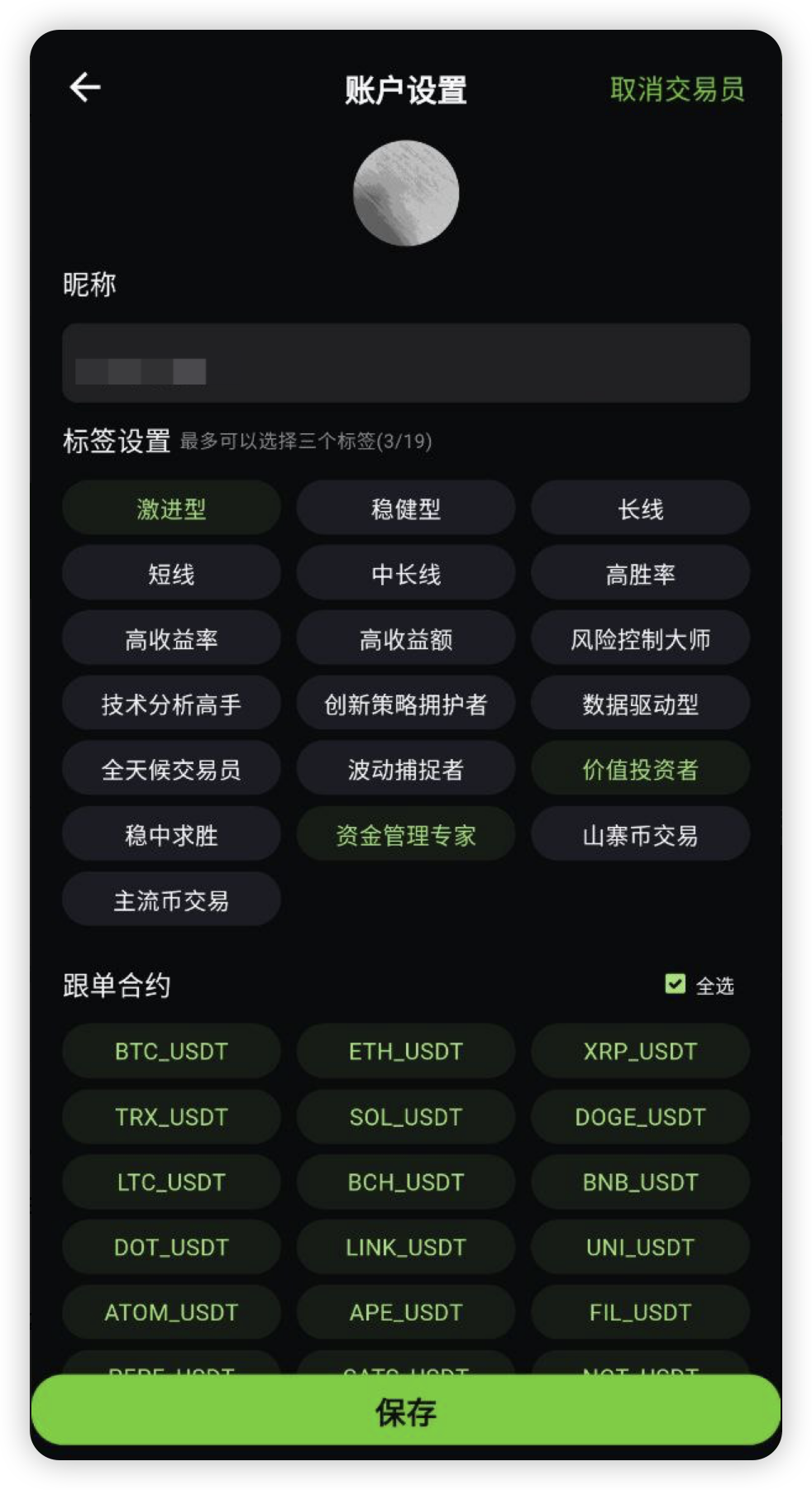This screenshot has height=1490, width=812.
Task: Toggle the LINK_USDT contract
Action: [x=405, y=1247]
